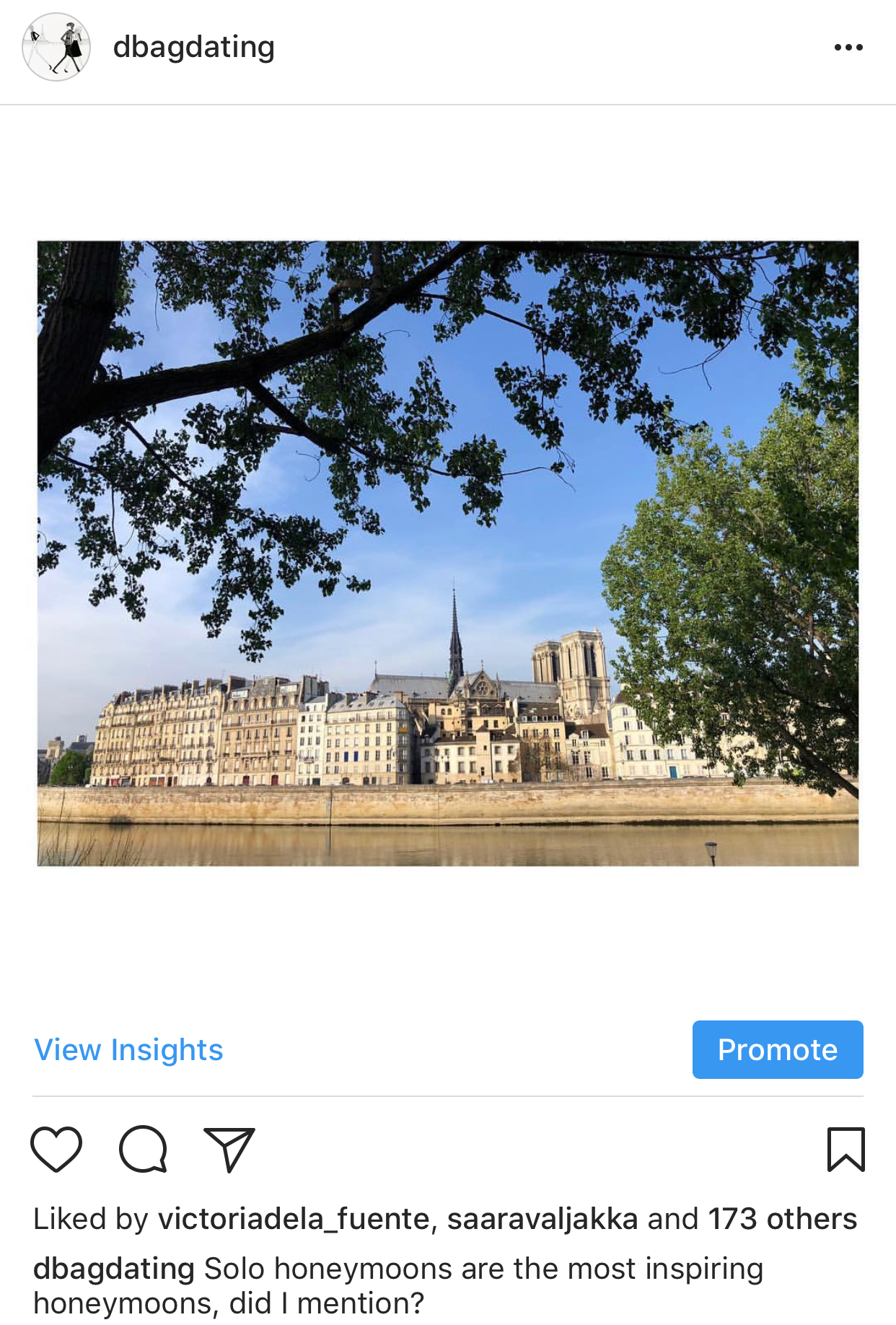Save the post with the bookmark icon

[x=845, y=1149]
